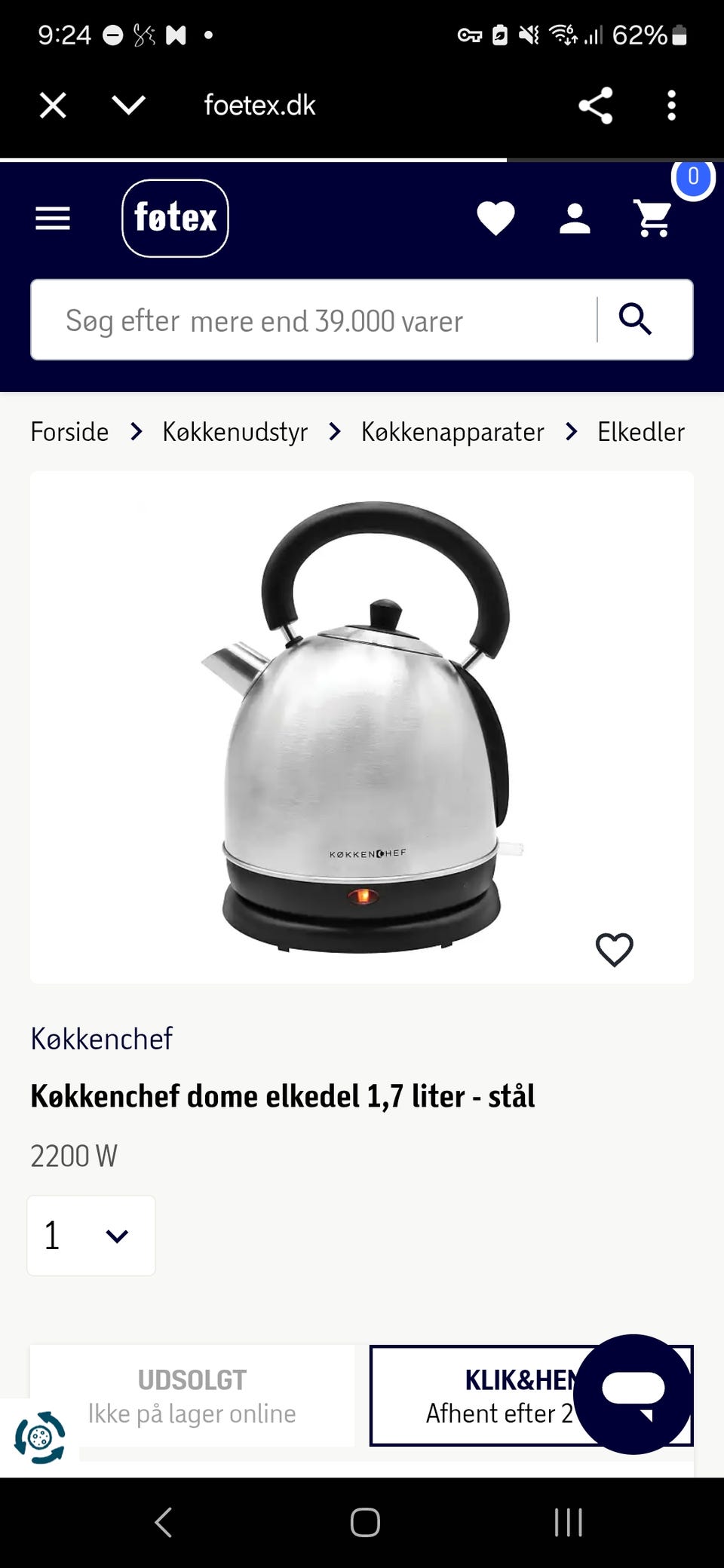Image resolution: width=724 pixels, height=1568 pixels.
Task: Open the føtex hamburger navigation menu
Action: click(52, 219)
